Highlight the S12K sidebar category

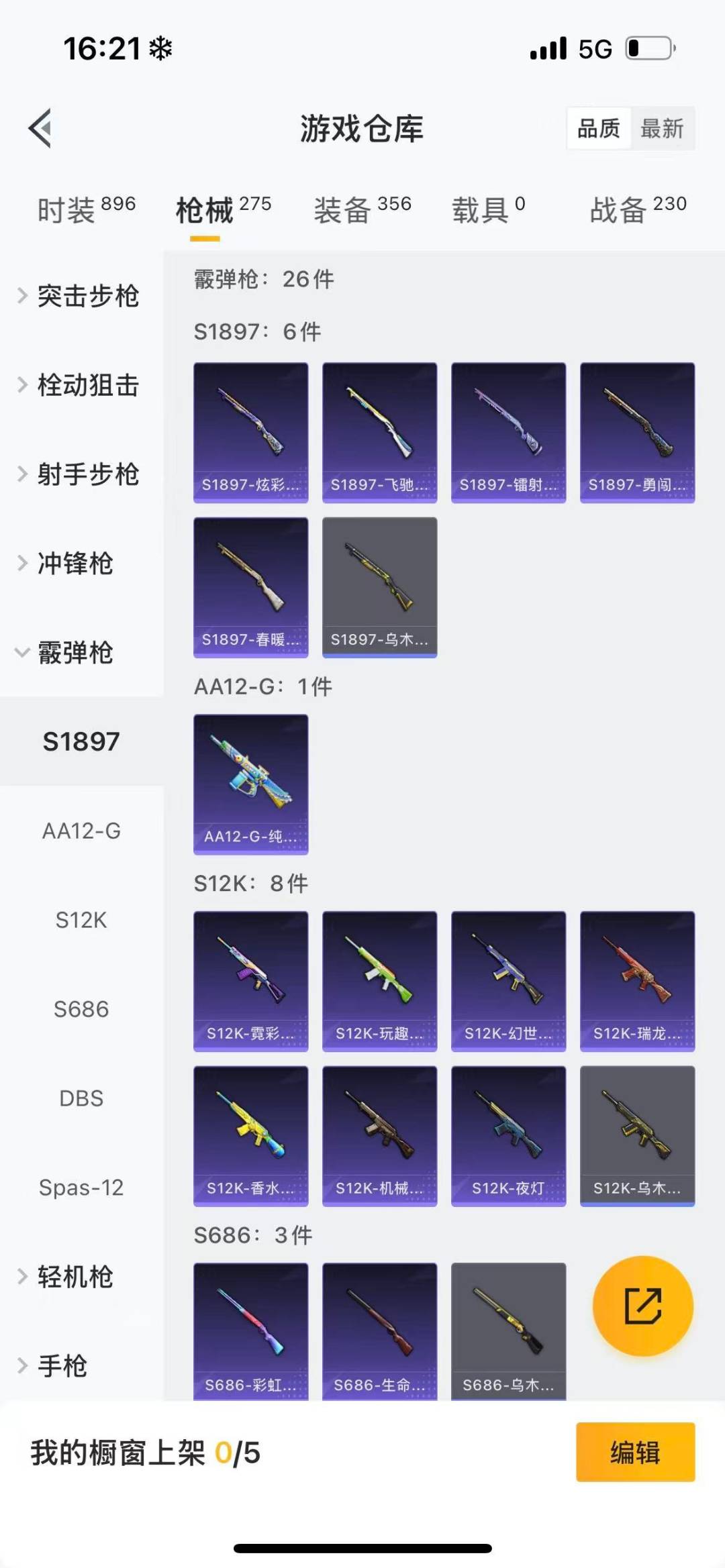(82, 921)
